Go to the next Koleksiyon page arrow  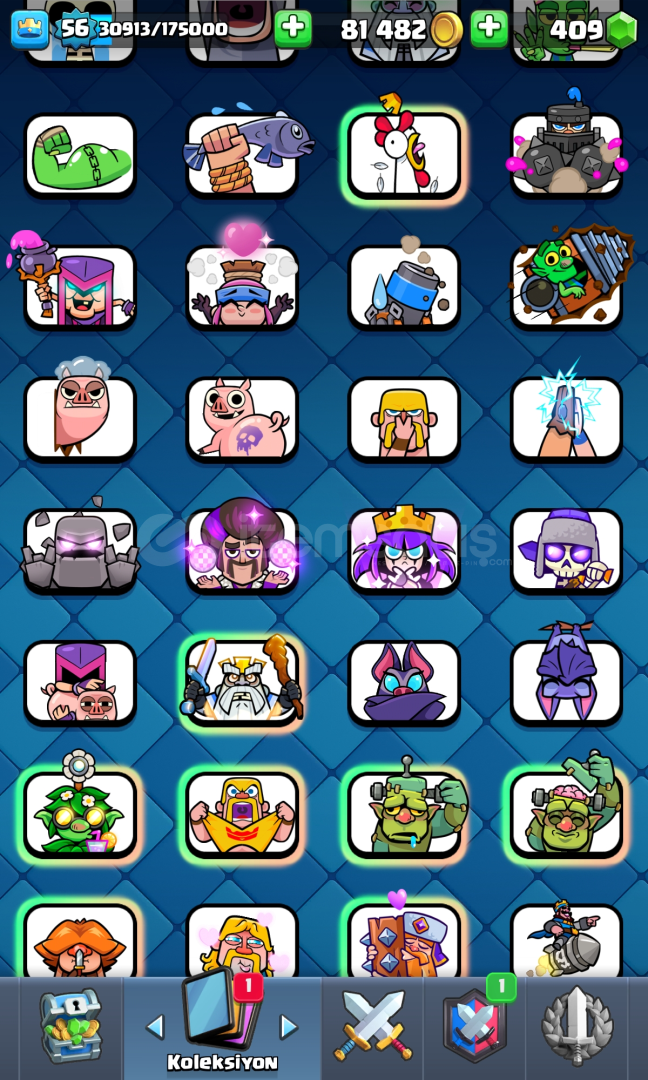click(x=288, y=1026)
